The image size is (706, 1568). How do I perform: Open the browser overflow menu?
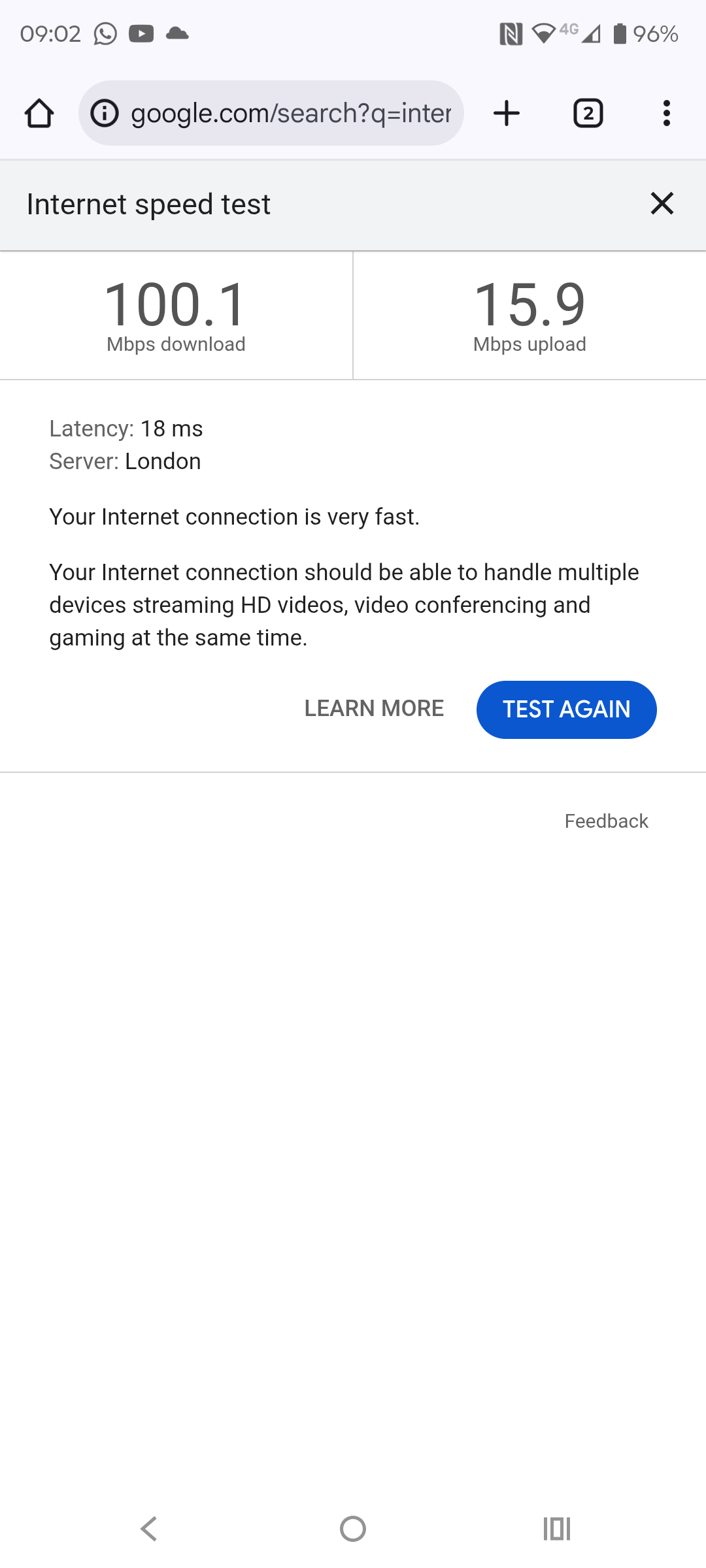(666, 114)
